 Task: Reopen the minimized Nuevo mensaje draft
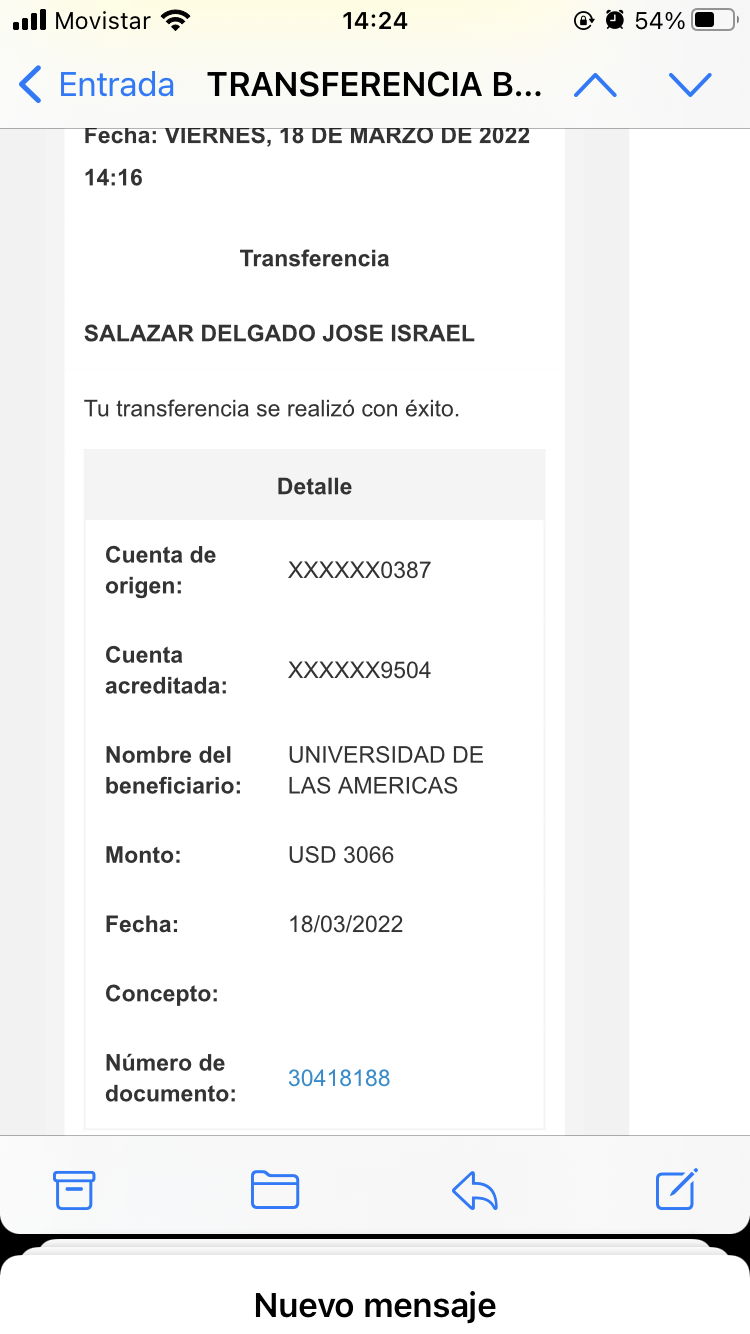375,1304
